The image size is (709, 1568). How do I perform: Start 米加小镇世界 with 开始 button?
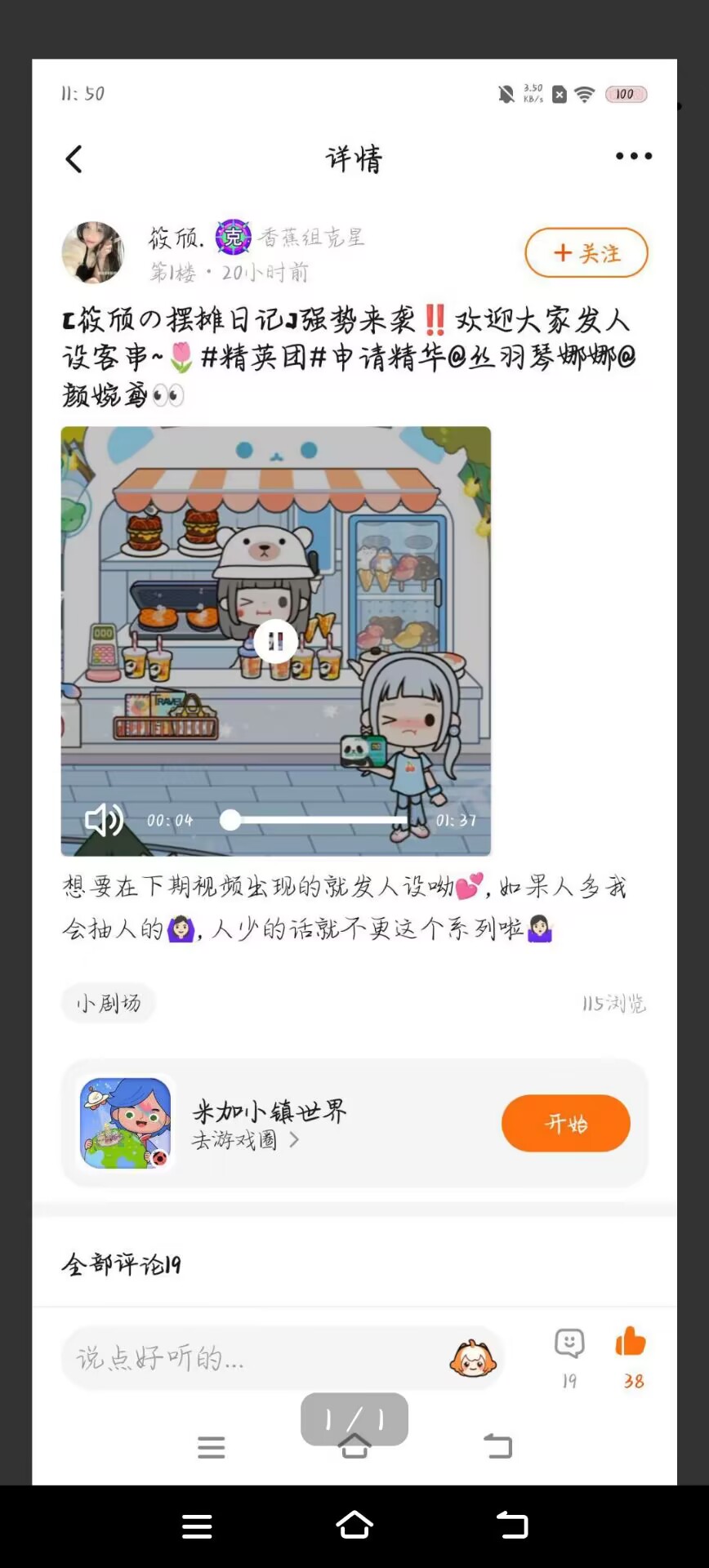click(x=565, y=1124)
